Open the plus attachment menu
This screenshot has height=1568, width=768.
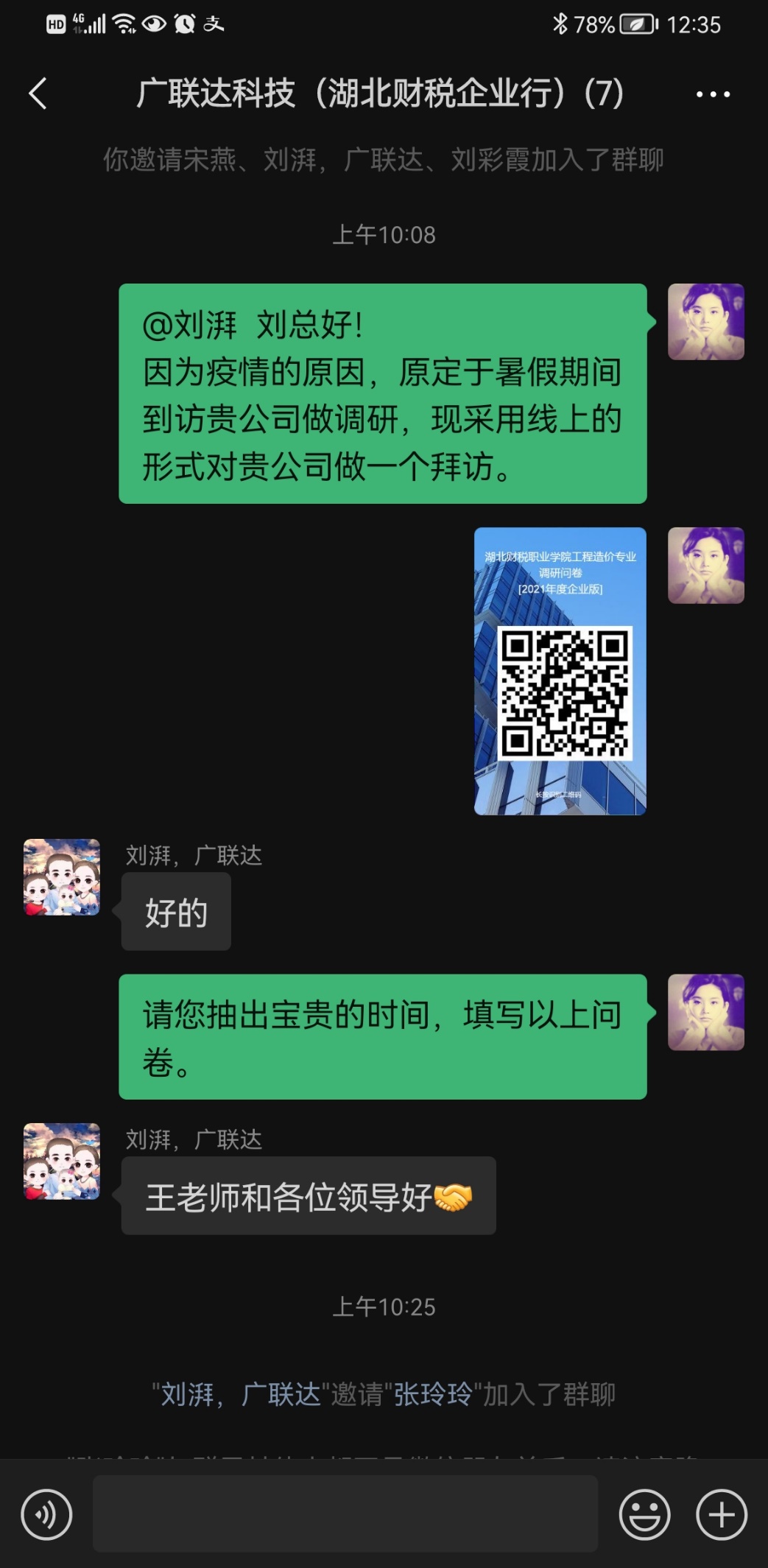(721, 1514)
